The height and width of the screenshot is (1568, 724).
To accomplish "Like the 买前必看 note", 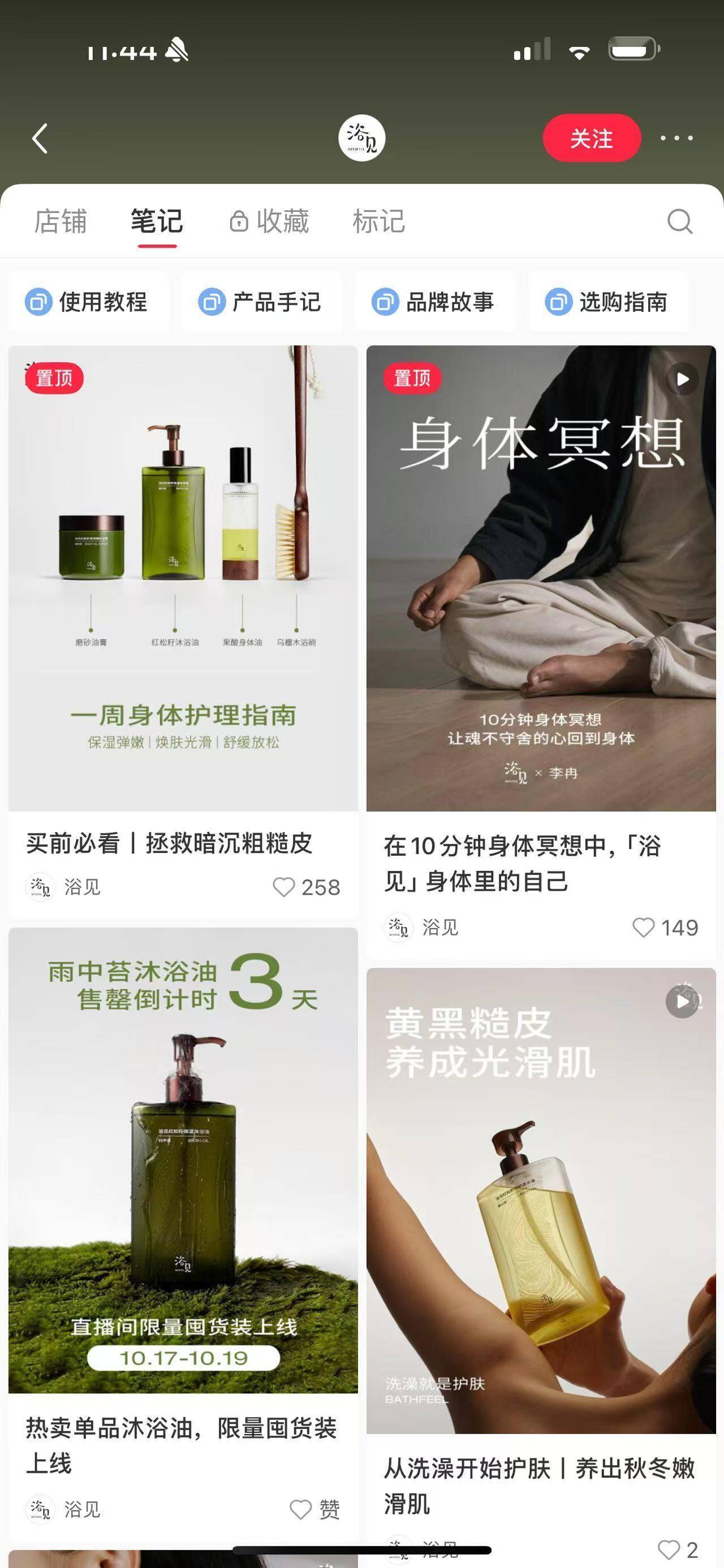I will coord(284,887).
